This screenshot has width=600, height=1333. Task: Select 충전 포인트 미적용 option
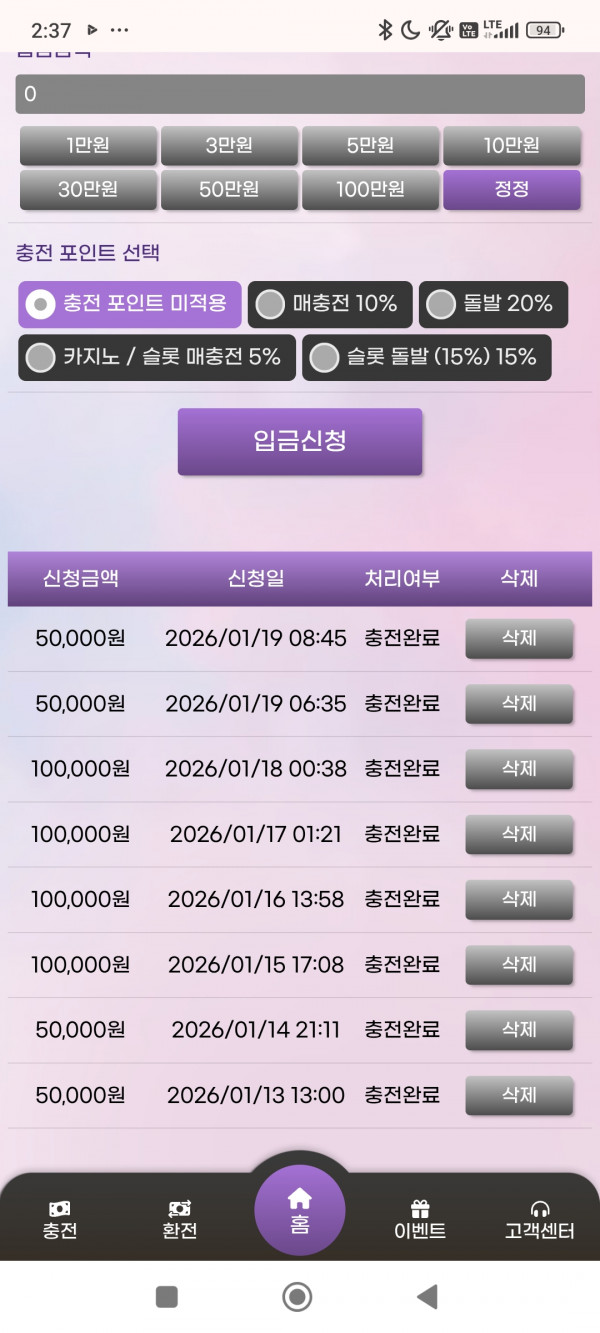tap(130, 304)
